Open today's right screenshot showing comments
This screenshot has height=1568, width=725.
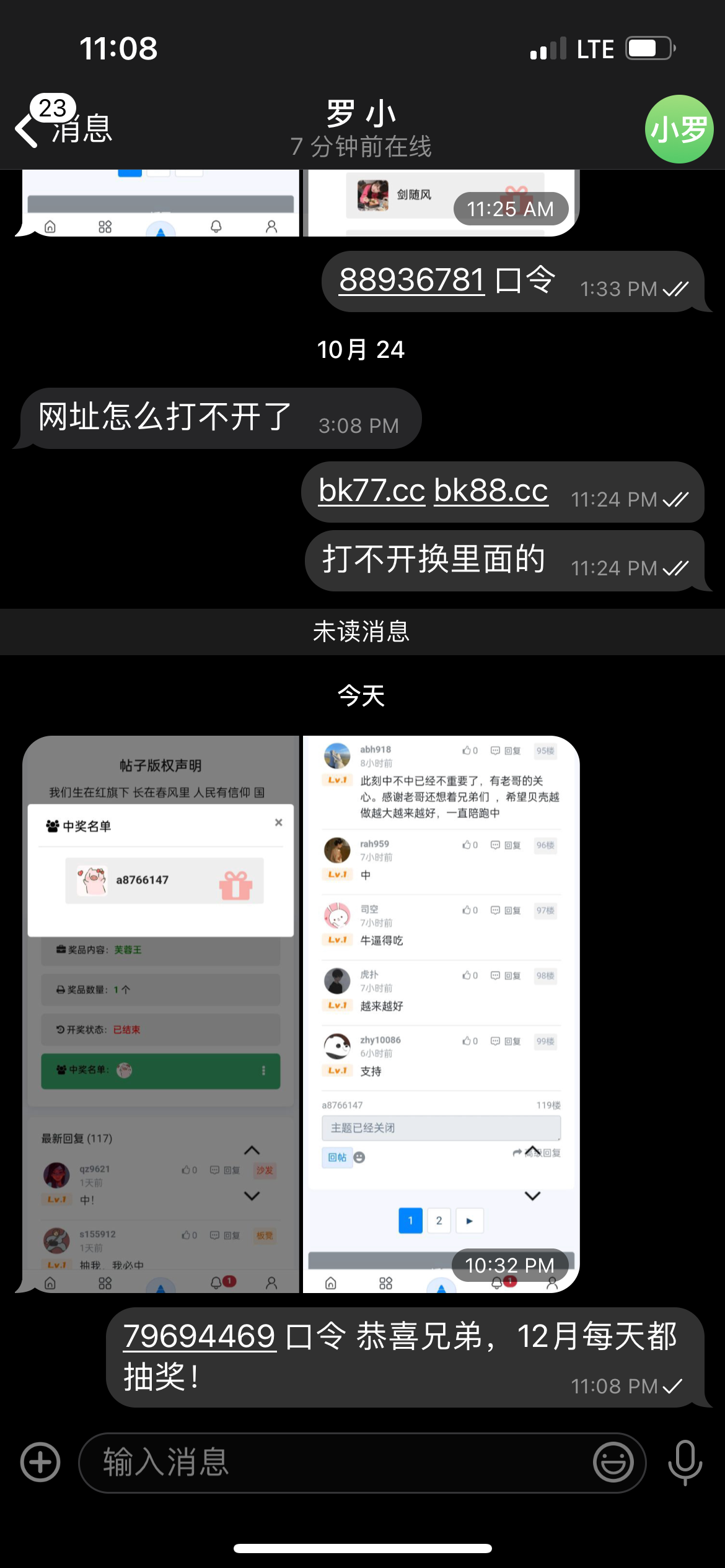pos(441,1013)
